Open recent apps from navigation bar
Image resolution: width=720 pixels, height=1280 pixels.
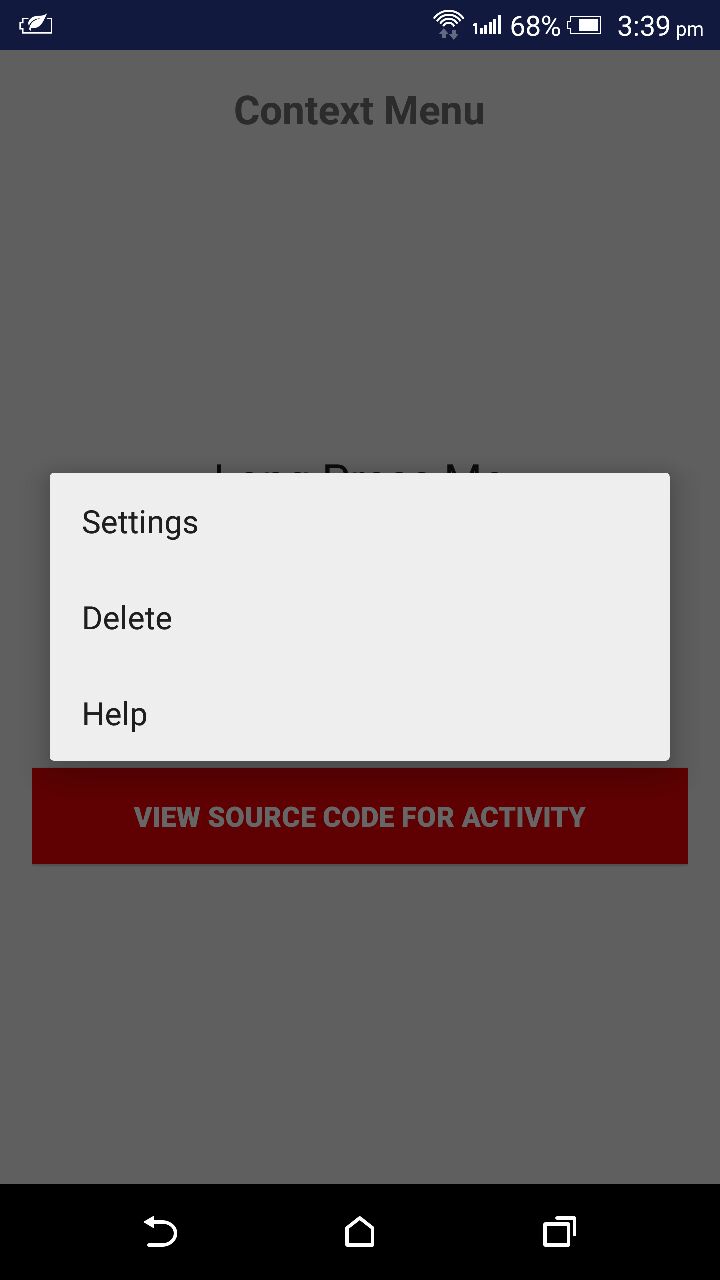(560, 1232)
